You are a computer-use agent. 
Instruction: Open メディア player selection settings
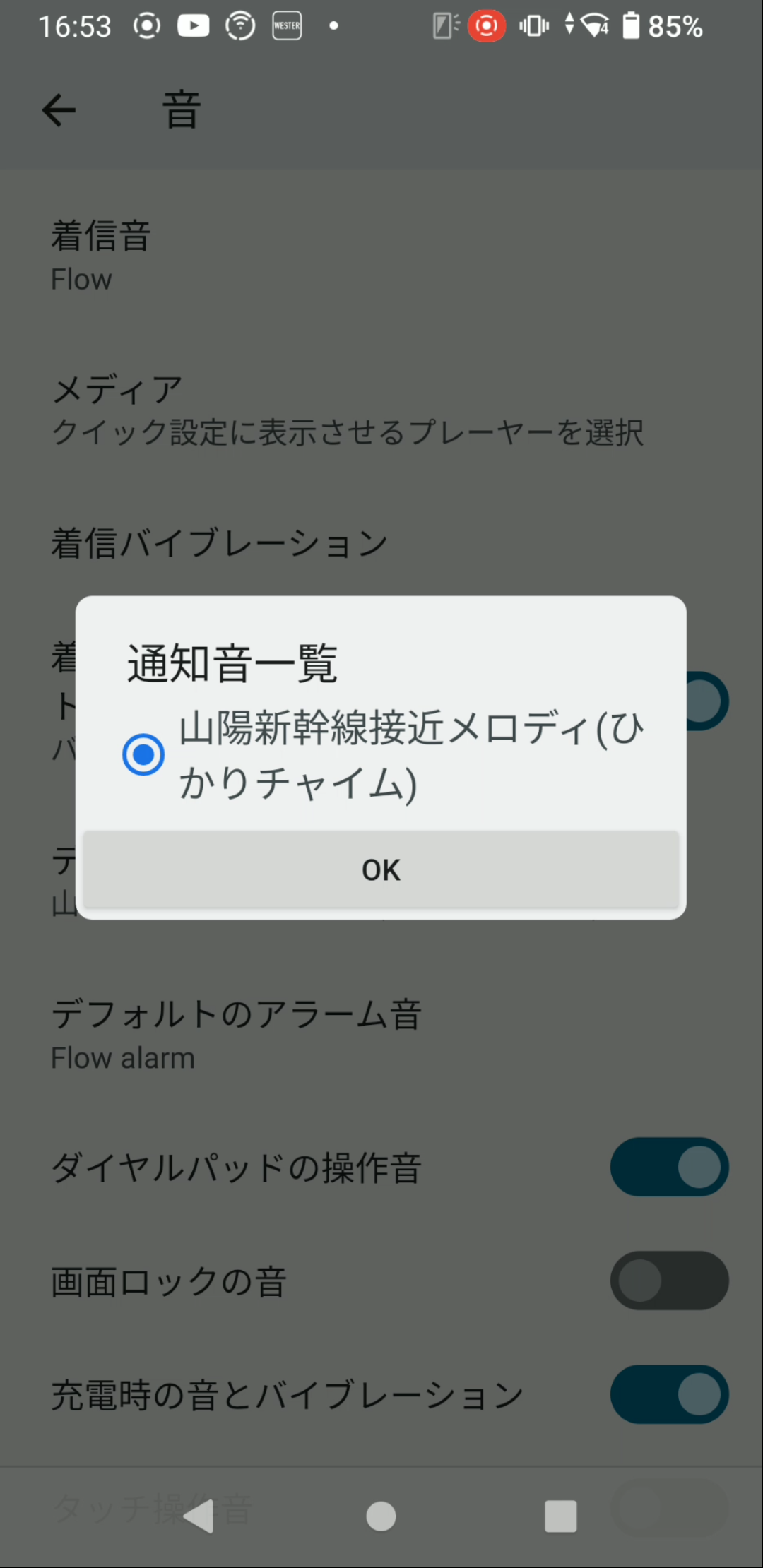(x=283, y=410)
